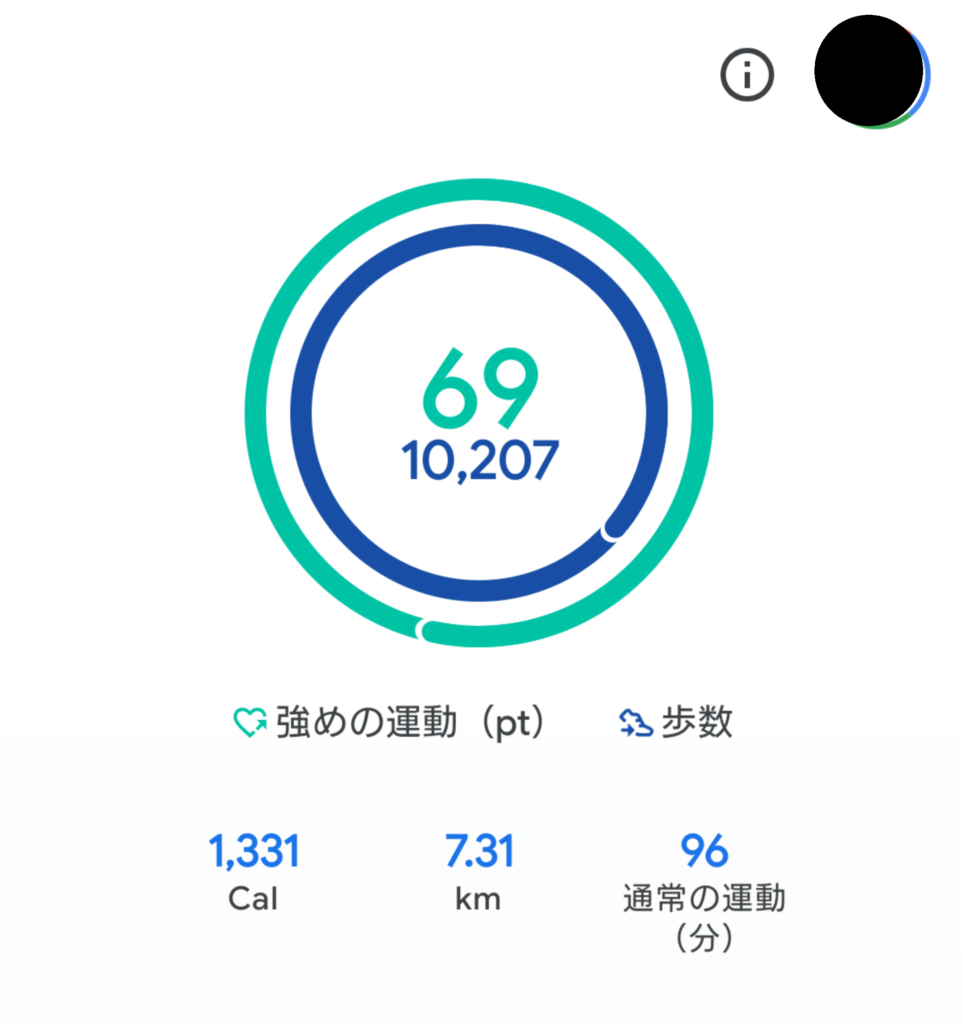
Task: Open the info icon
Action: pos(748,74)
